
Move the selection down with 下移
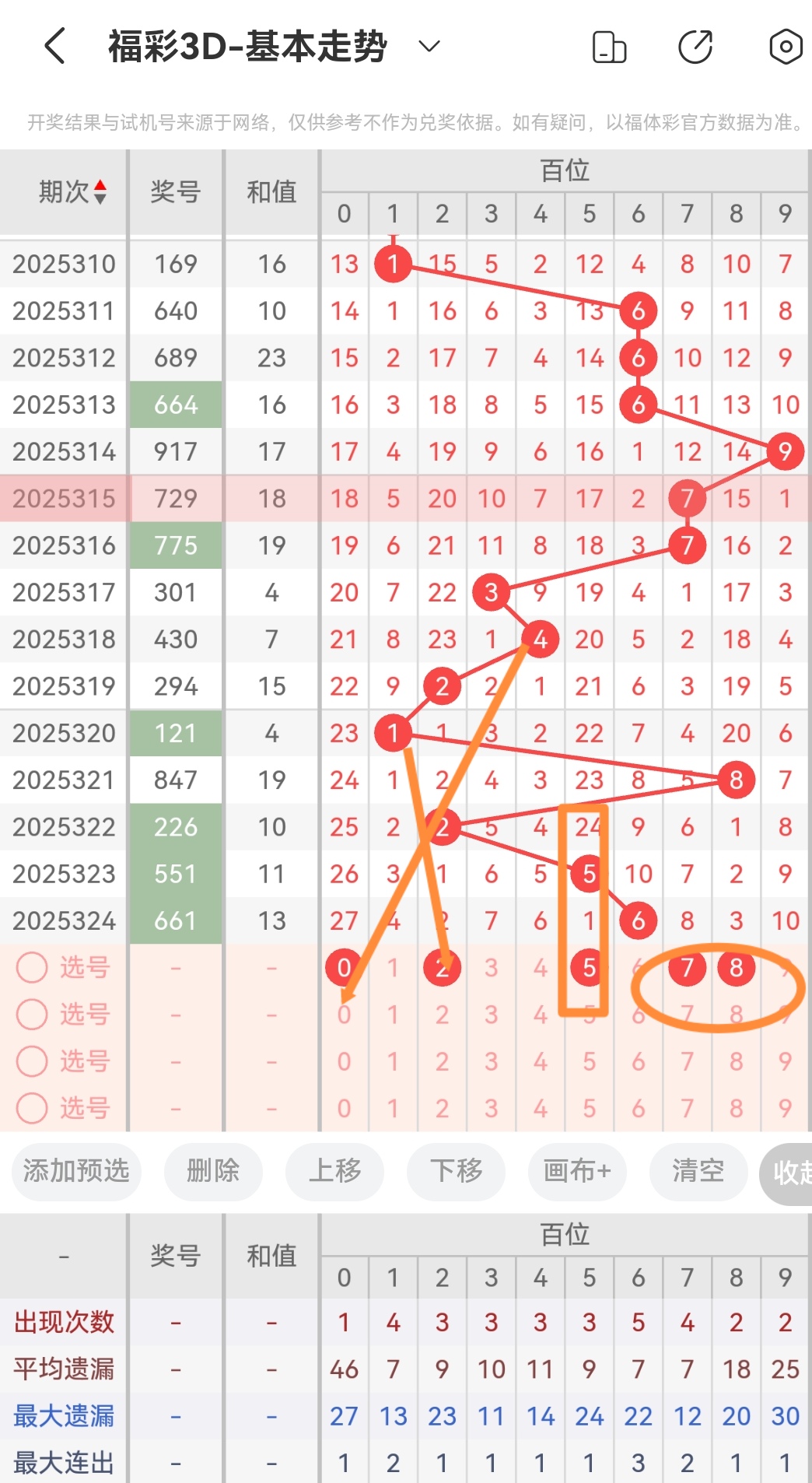(x=456, y=1170)
